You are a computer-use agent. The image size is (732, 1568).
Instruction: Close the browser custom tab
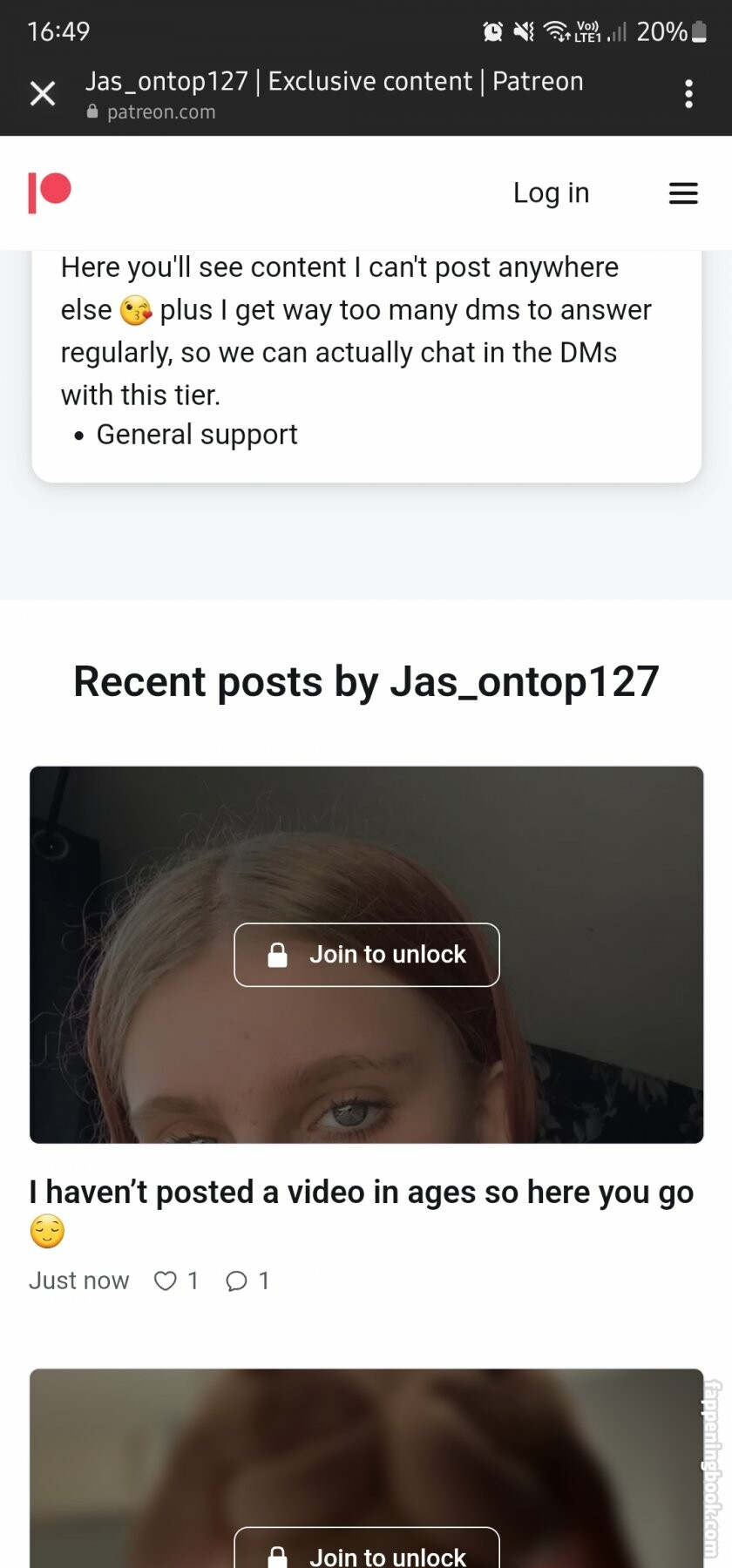tap(42, 93)
